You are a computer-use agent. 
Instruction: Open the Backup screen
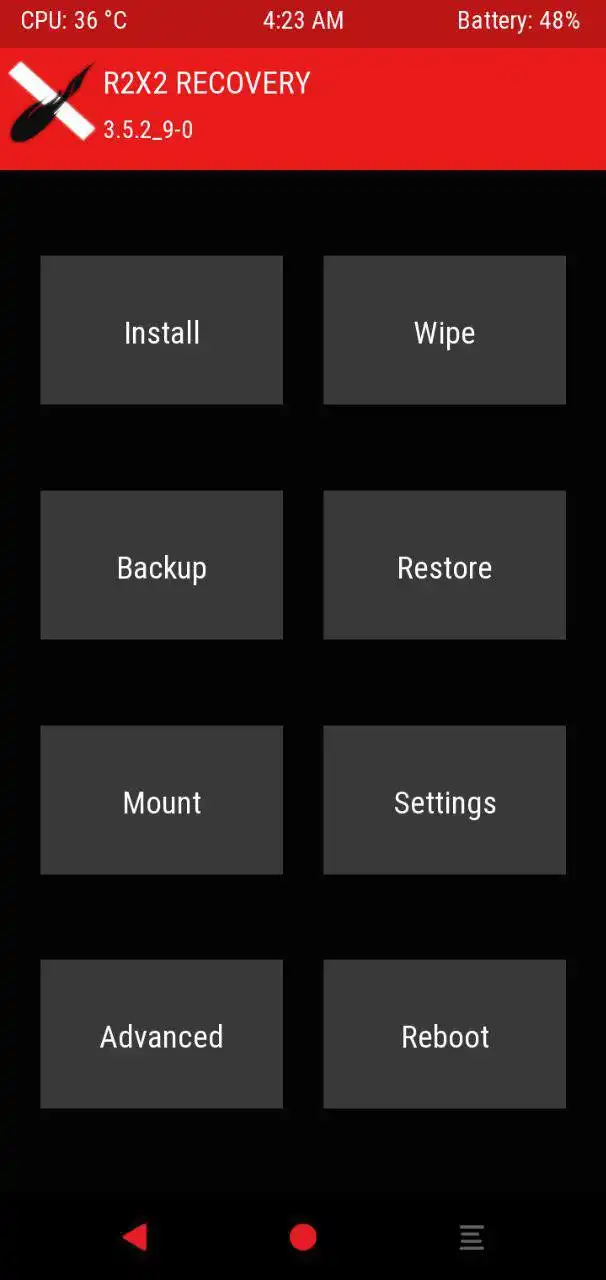161,566
